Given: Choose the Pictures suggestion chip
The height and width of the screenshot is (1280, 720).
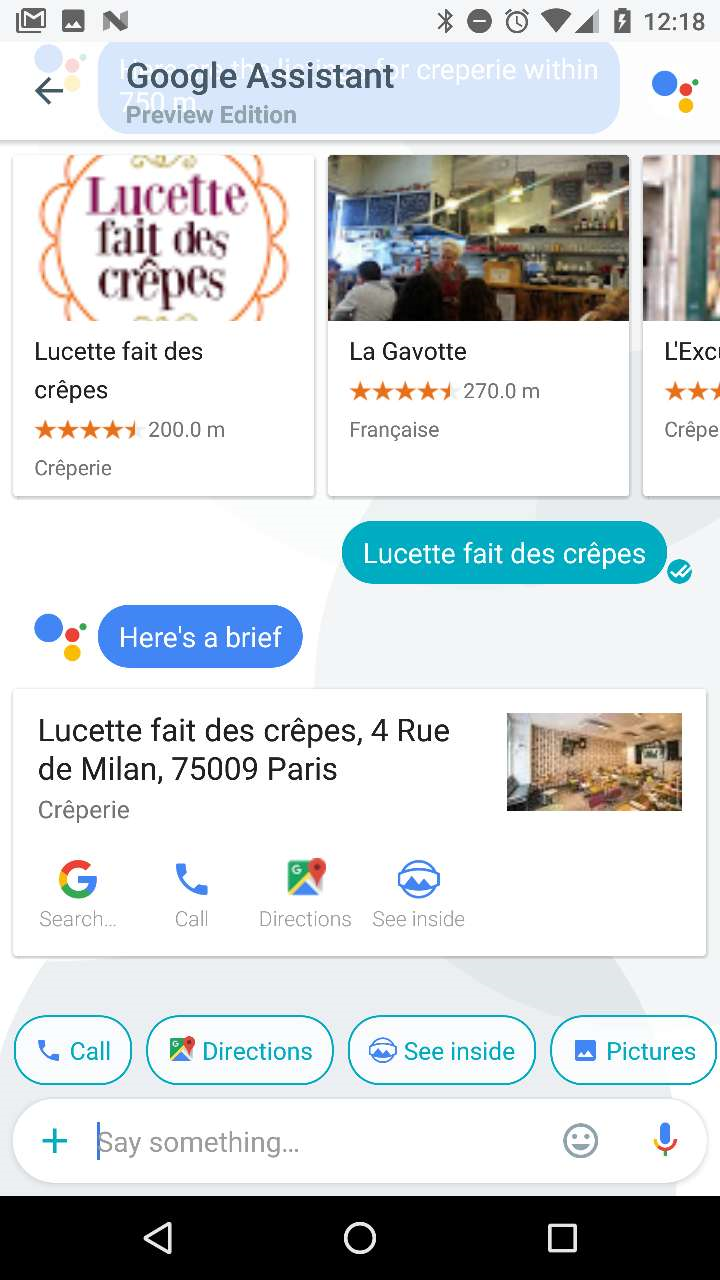Looking at the screenshot, I should [x=634, y=1050].
